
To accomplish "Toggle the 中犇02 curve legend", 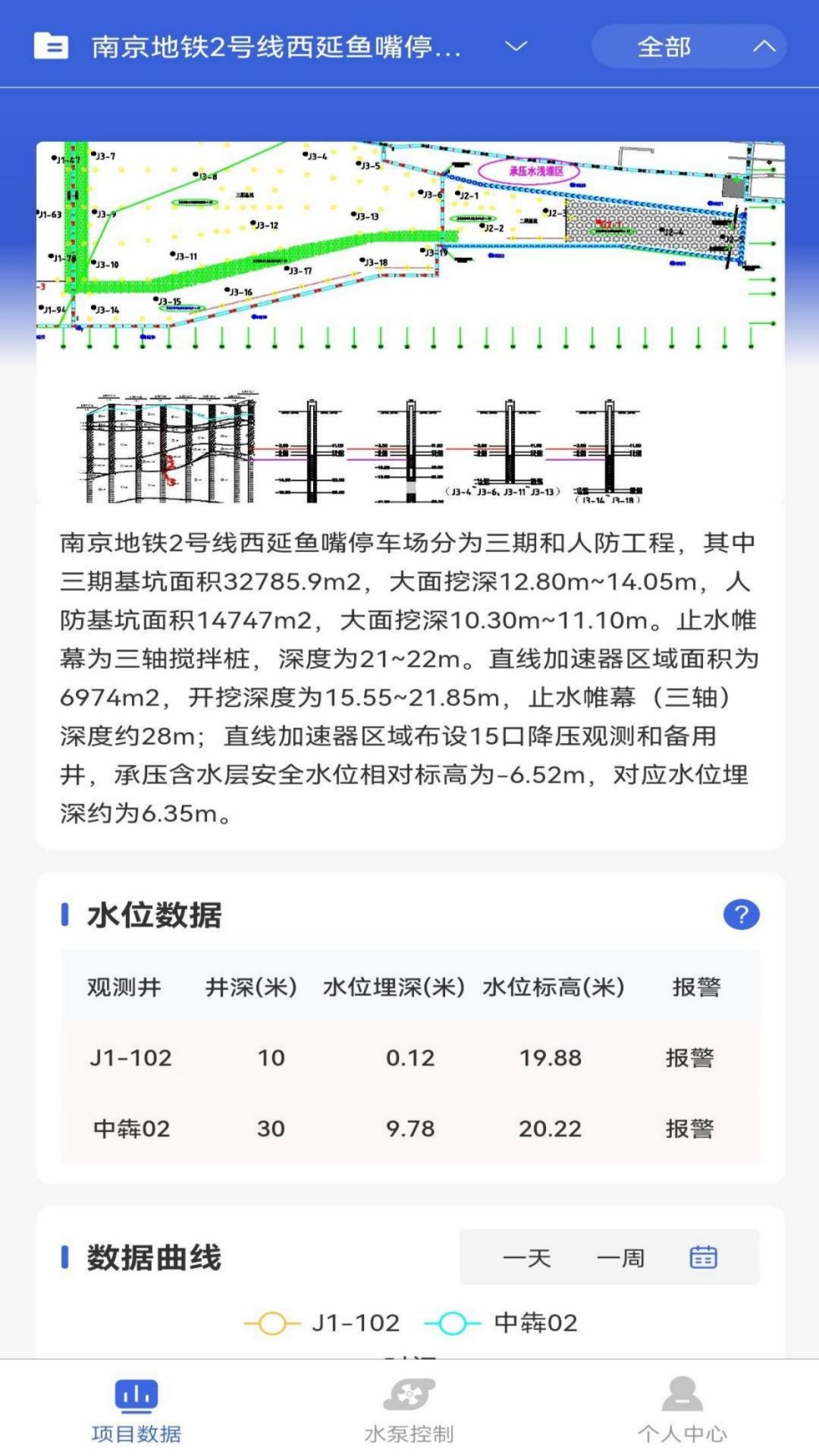I will pyautogui.click(x=502, y=1323).
